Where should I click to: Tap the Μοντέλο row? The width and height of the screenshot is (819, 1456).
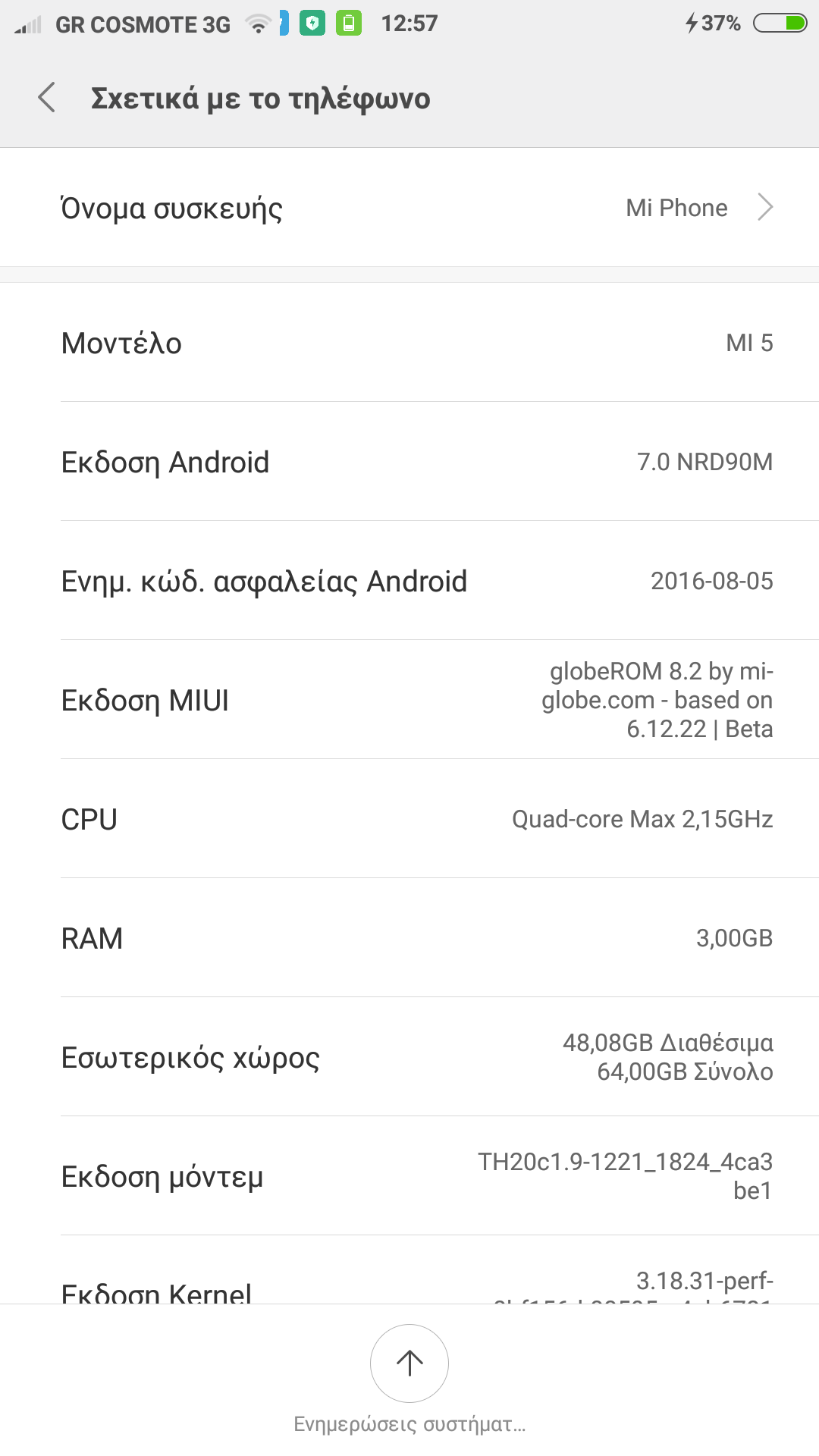pos(409,343)
